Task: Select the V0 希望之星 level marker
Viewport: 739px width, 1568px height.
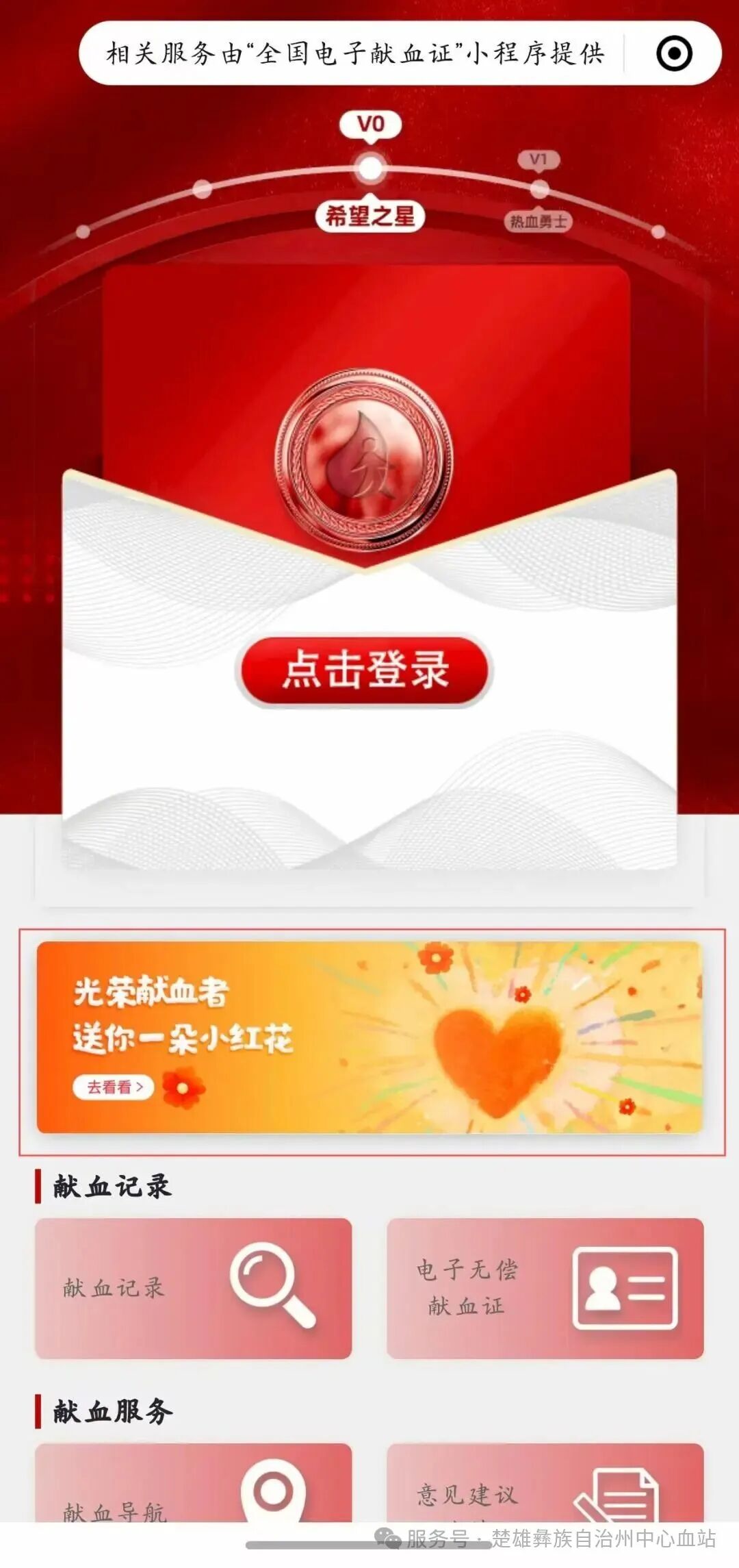Action: 370,169
